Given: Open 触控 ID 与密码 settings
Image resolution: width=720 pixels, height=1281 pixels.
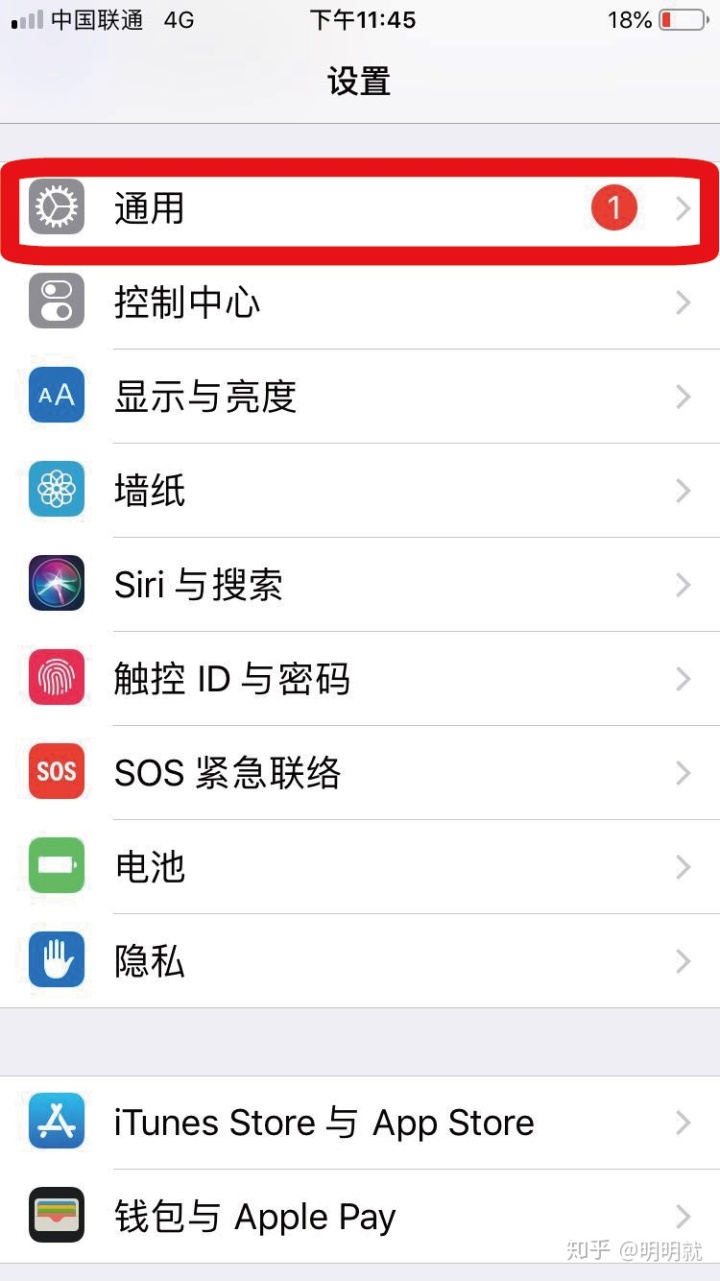Looking at the screenshot, I should pos(360,679).
